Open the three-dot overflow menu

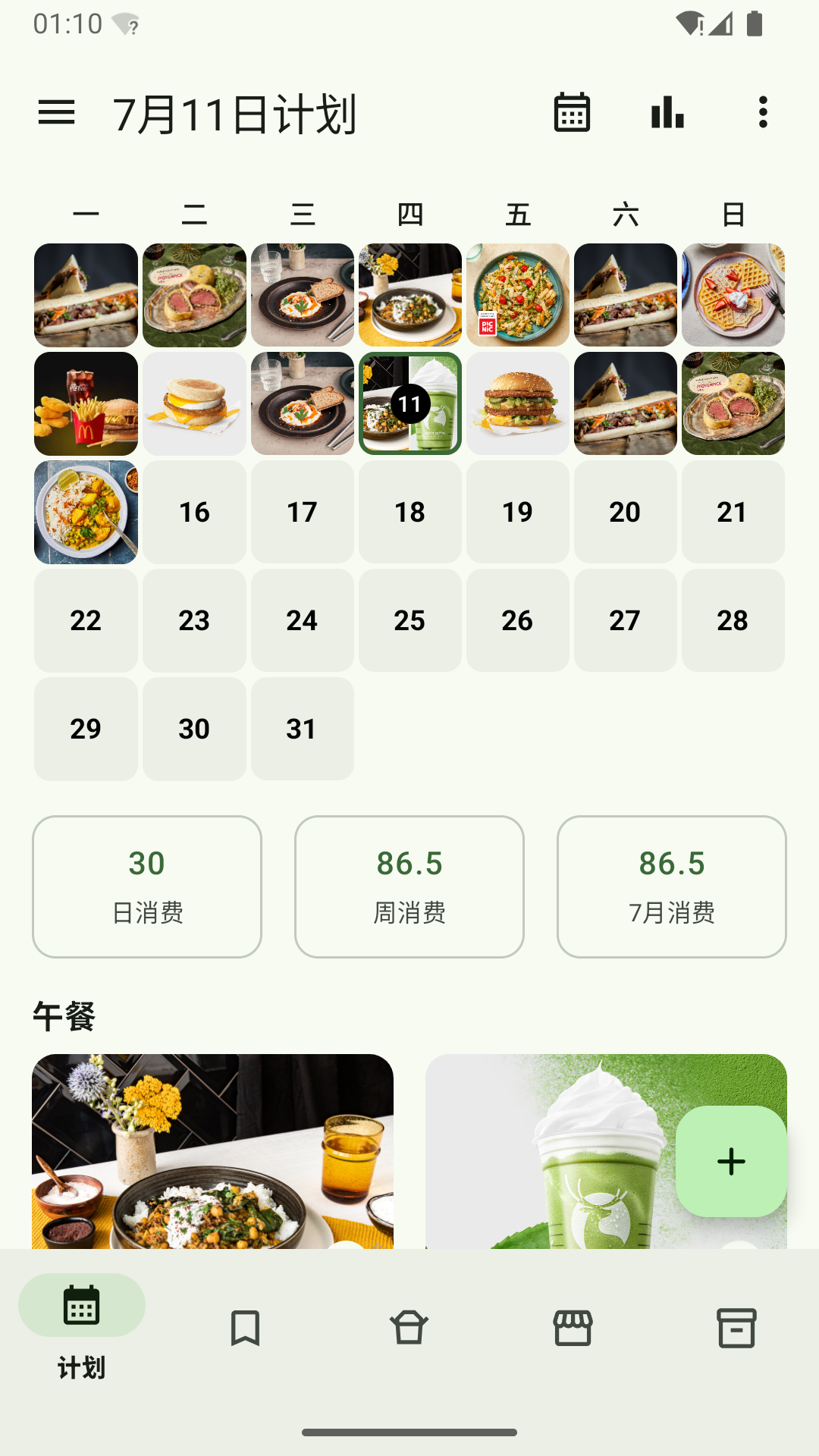click(762, 114)
